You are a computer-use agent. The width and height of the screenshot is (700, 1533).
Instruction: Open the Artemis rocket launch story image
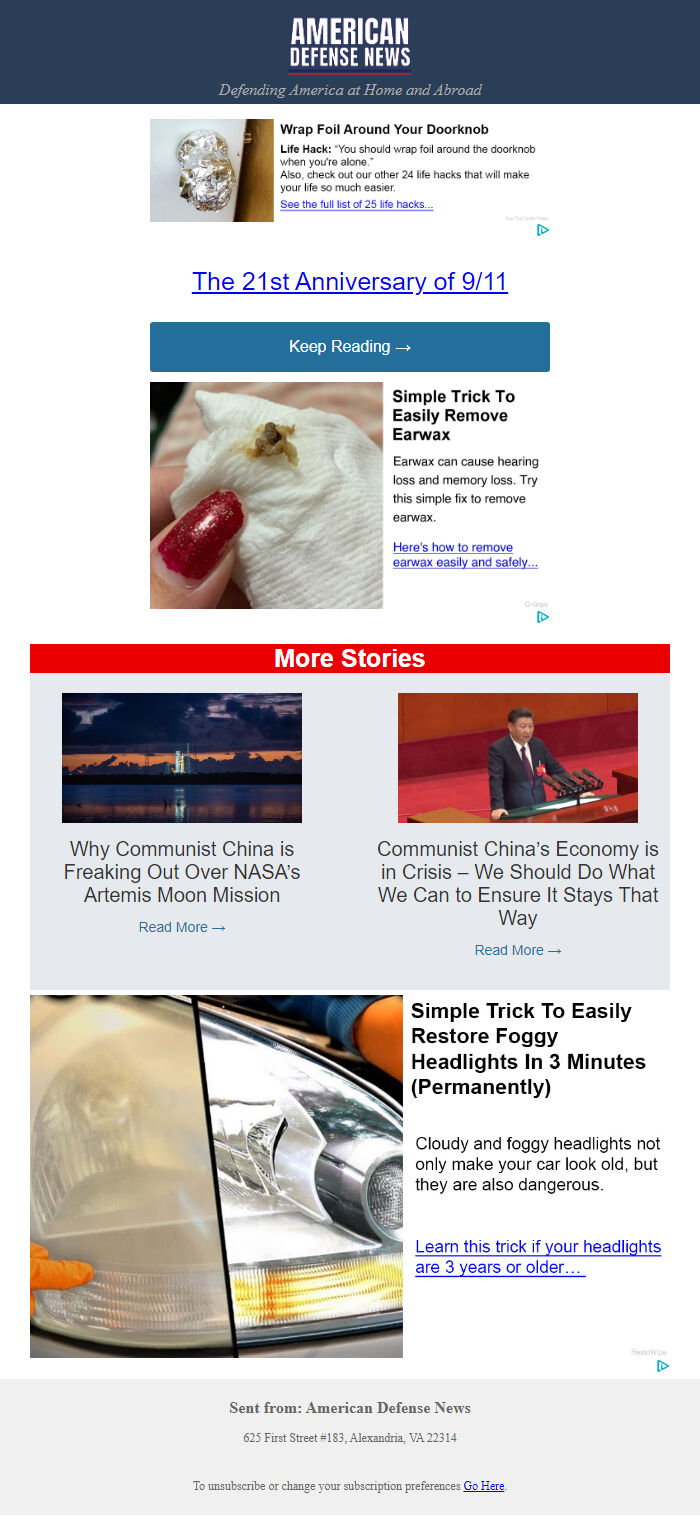click(182, 758)
